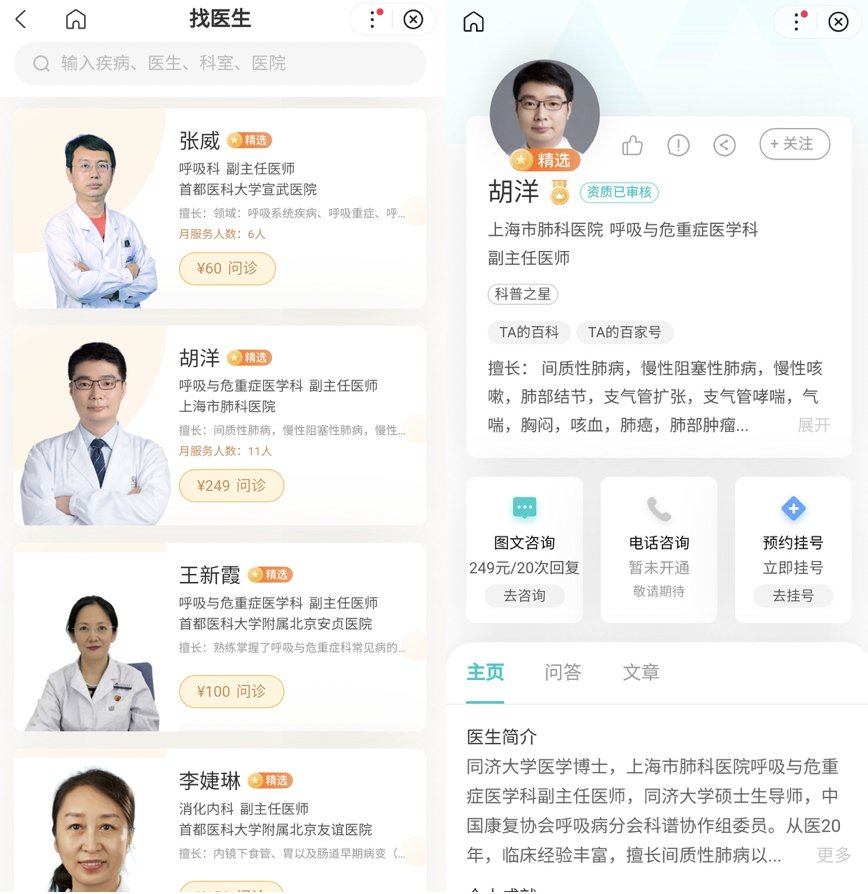Switch to the 文章 tab
The width and height of the screenshot is (868, 894).
click(641, 672)
